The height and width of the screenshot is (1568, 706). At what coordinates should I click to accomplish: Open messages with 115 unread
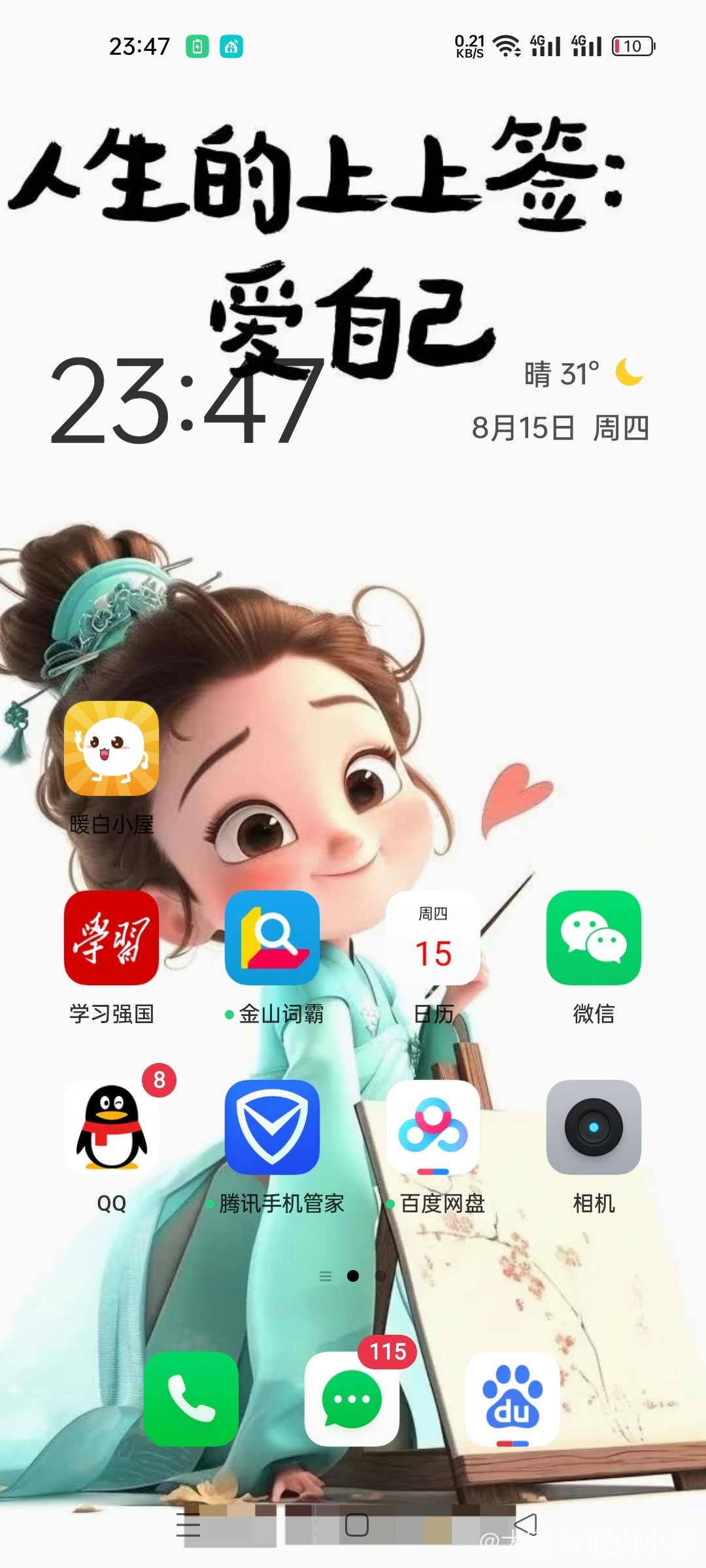(352, 1399)
